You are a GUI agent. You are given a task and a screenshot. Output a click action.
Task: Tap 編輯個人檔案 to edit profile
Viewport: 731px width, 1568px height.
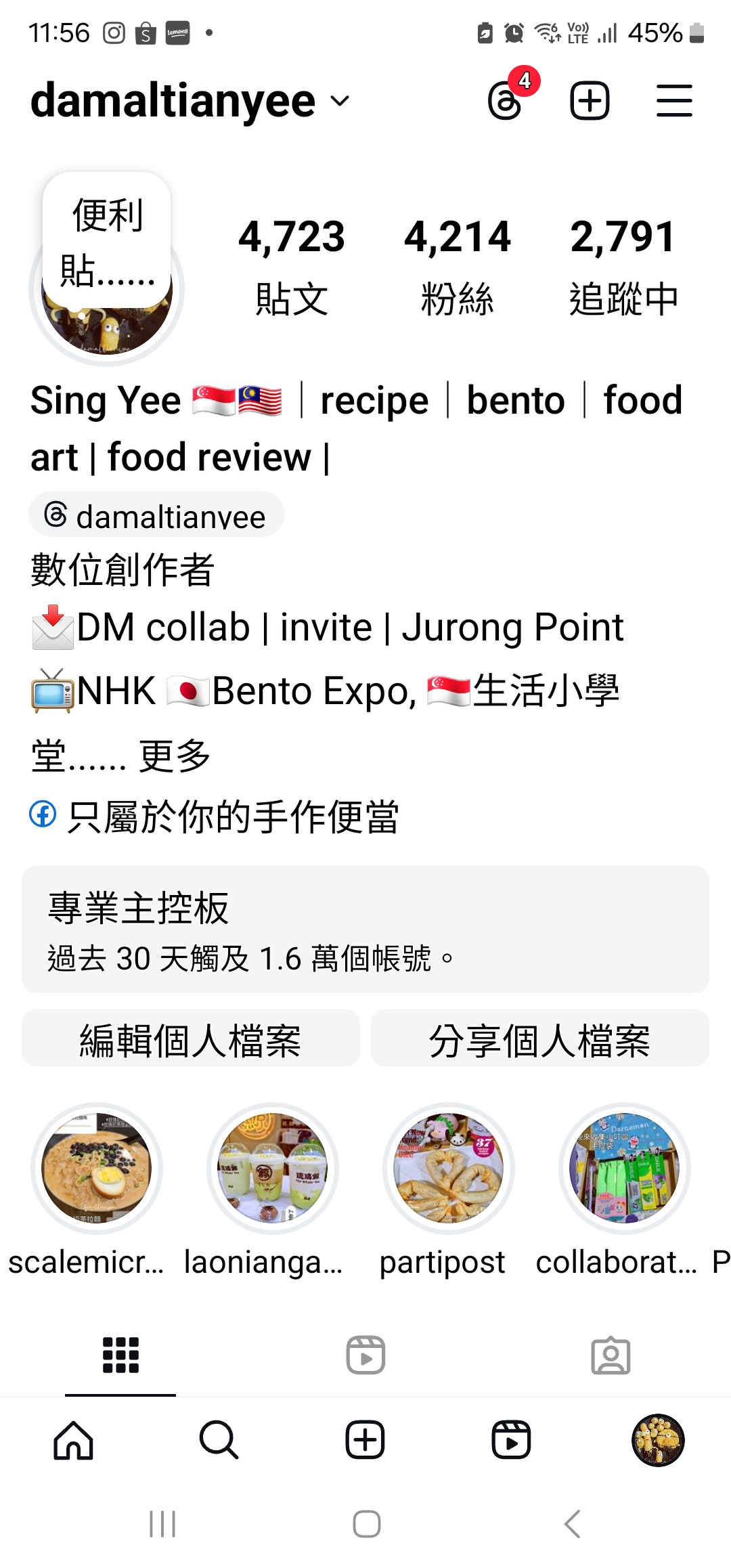pos(191,1039)
